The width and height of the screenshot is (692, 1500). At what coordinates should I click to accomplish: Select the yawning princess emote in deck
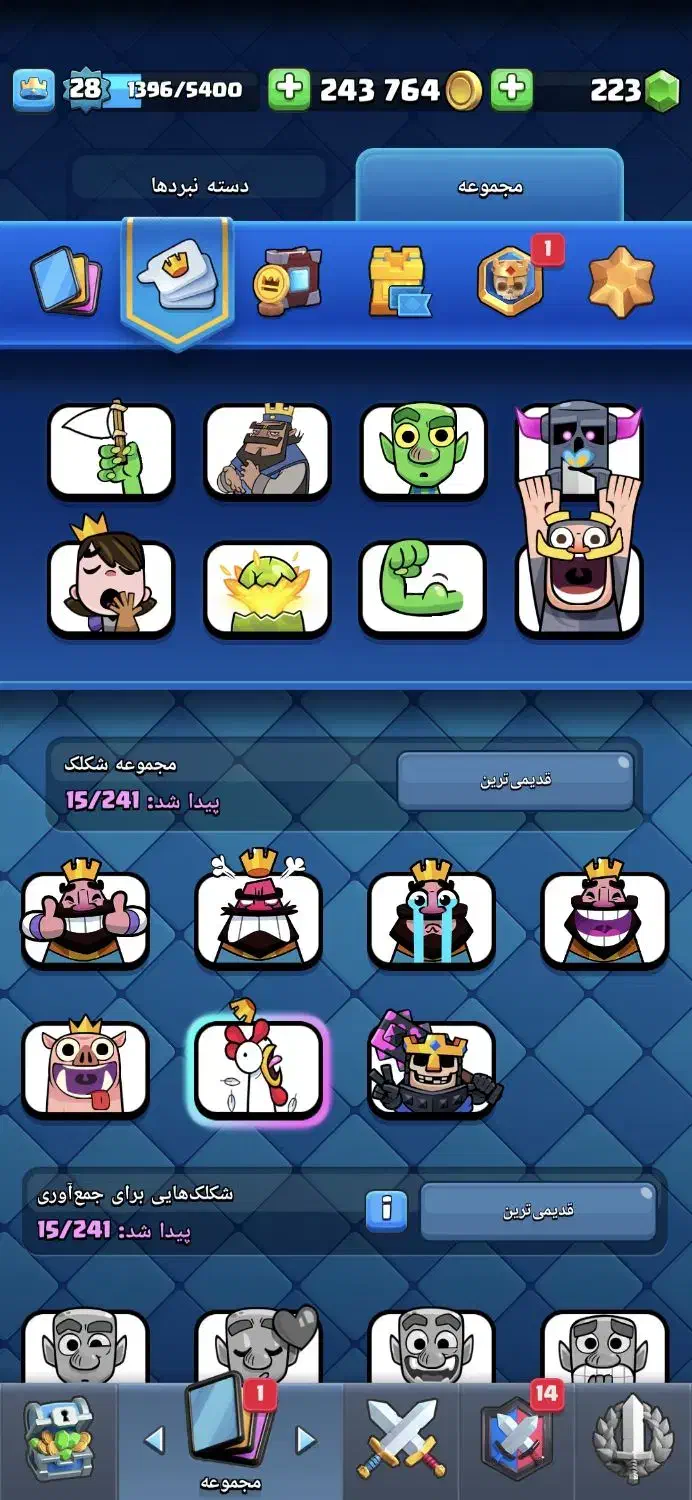coord(111,586)
